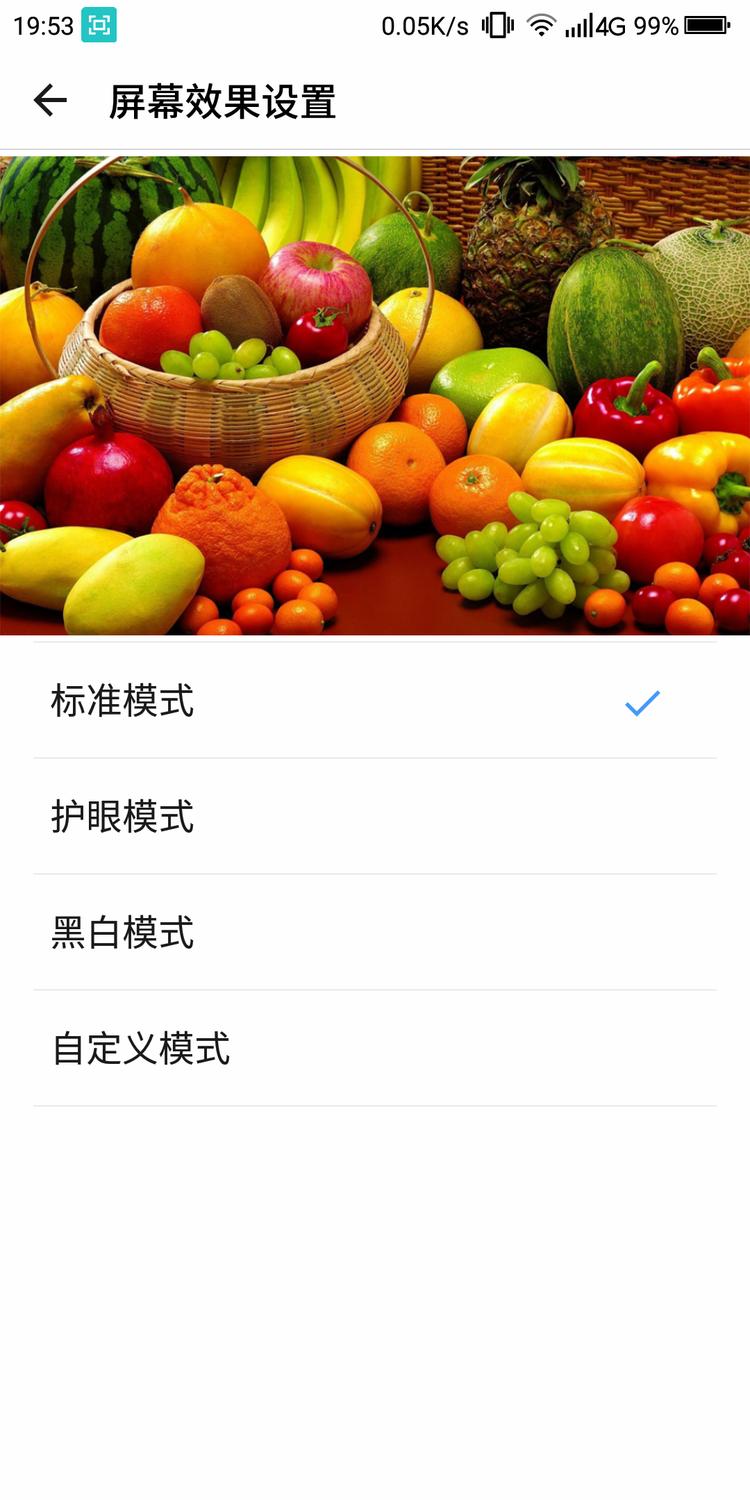Tap the 屏幕效果设置 title text

(x=225, y=100)
